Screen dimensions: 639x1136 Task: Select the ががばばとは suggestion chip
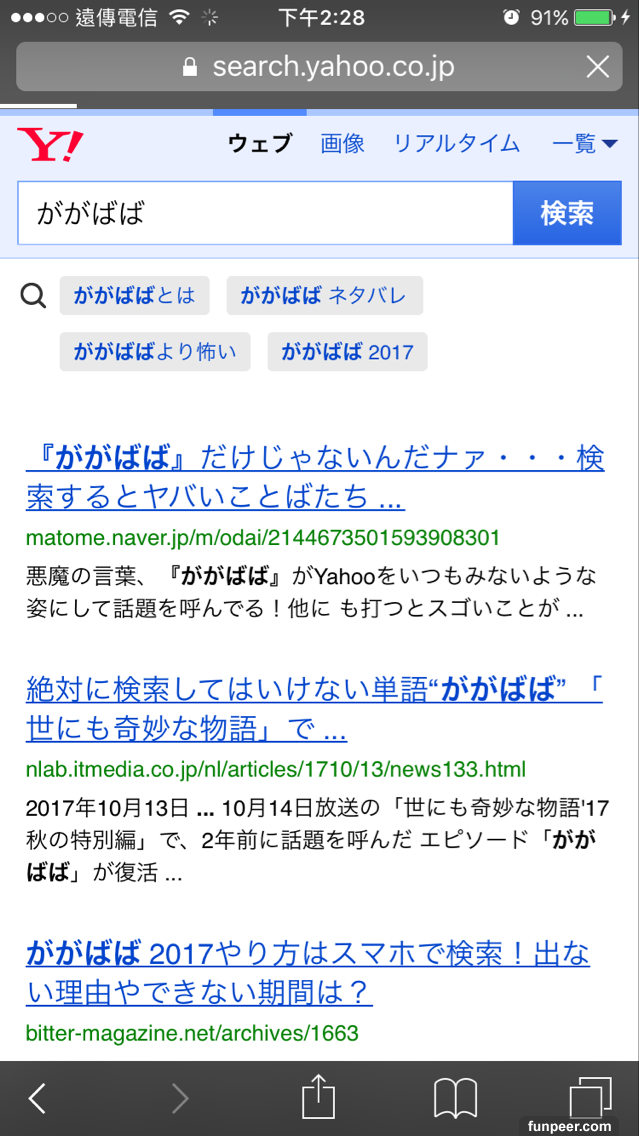pyautogui.click(x=135, y=295)
